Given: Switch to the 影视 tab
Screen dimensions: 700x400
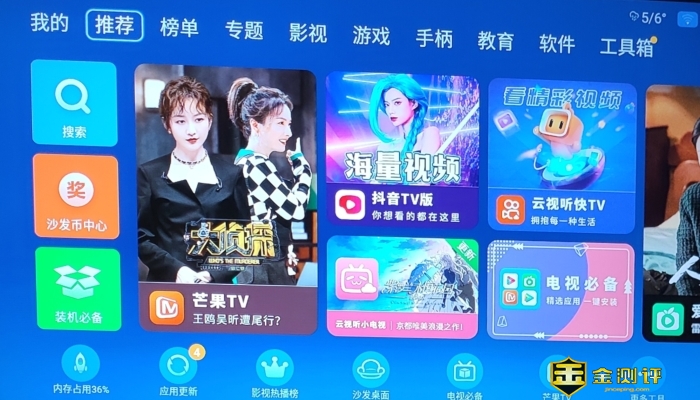Looking at the screenshot, I should [307, 33].
